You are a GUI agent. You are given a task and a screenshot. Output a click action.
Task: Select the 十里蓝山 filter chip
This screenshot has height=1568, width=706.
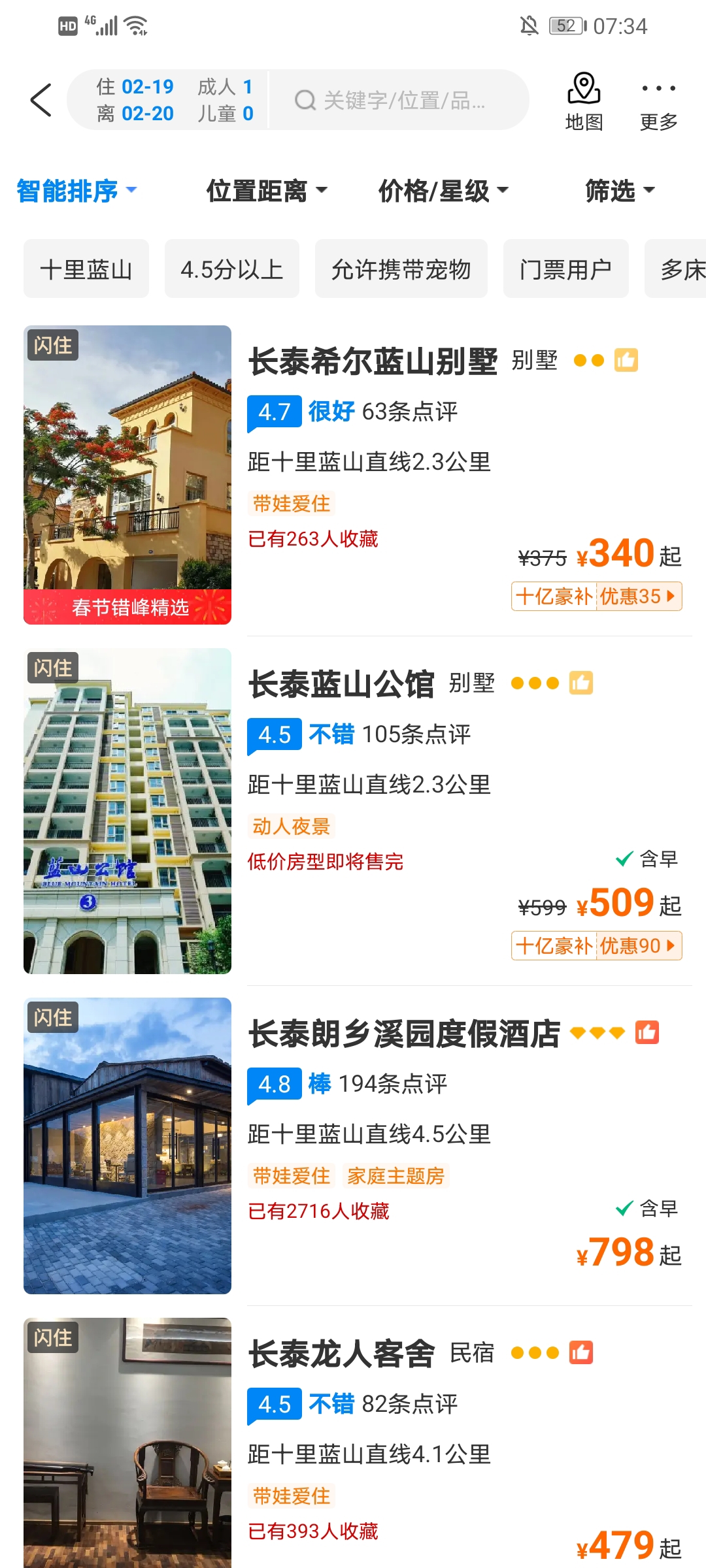tap(86, 269)
